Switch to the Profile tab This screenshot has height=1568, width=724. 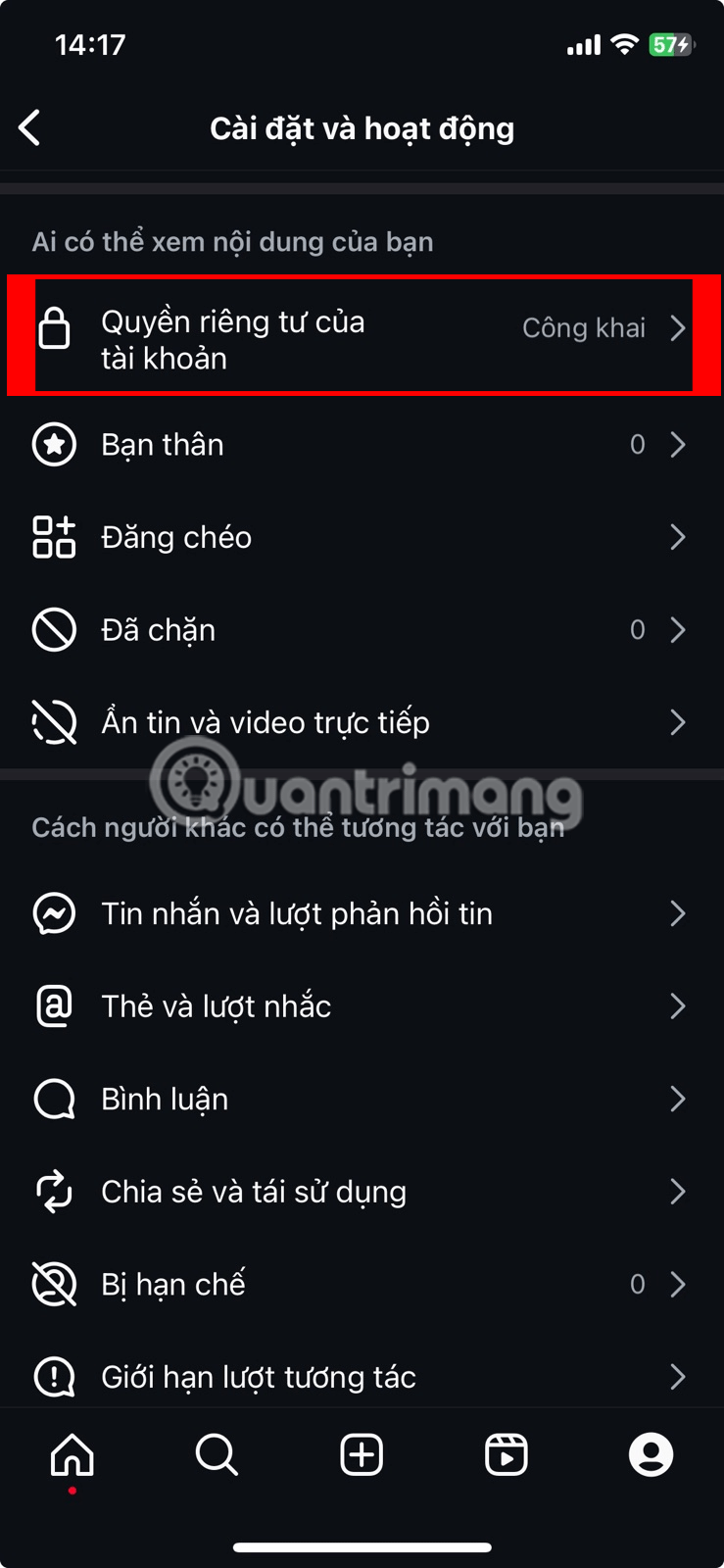pos(651,1455)
